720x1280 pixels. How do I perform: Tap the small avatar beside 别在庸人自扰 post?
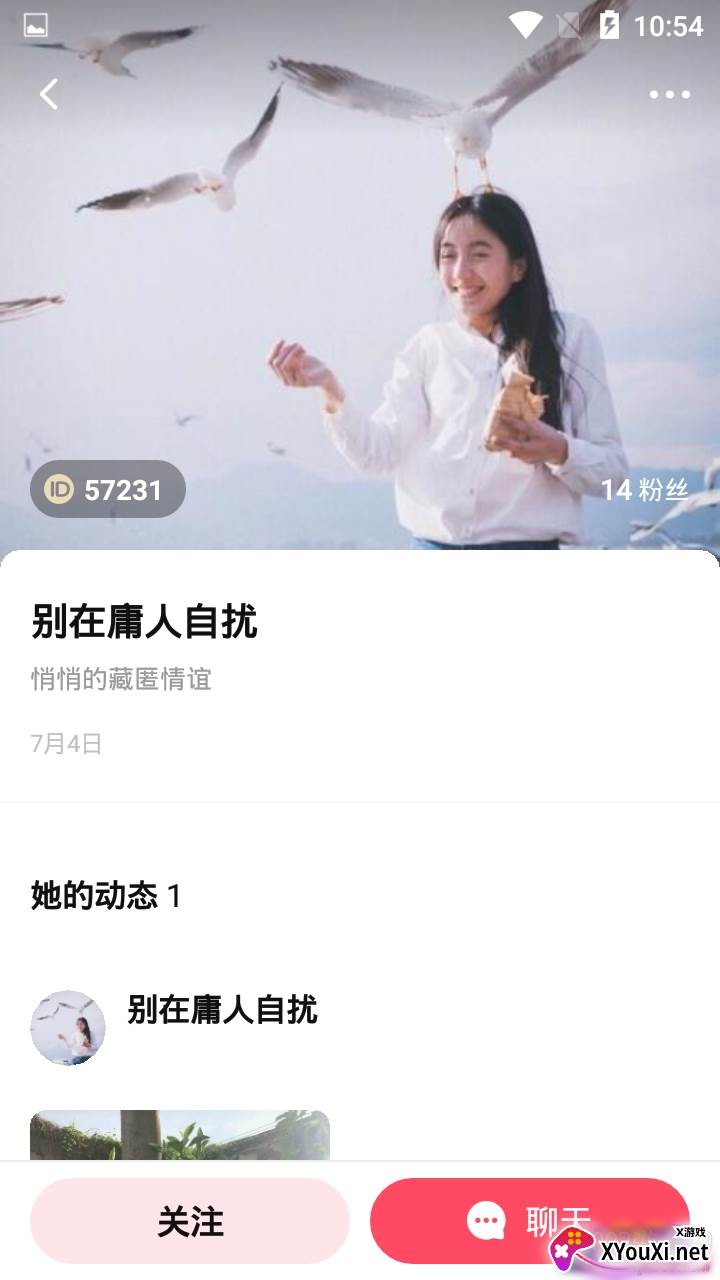(68, 1027)
